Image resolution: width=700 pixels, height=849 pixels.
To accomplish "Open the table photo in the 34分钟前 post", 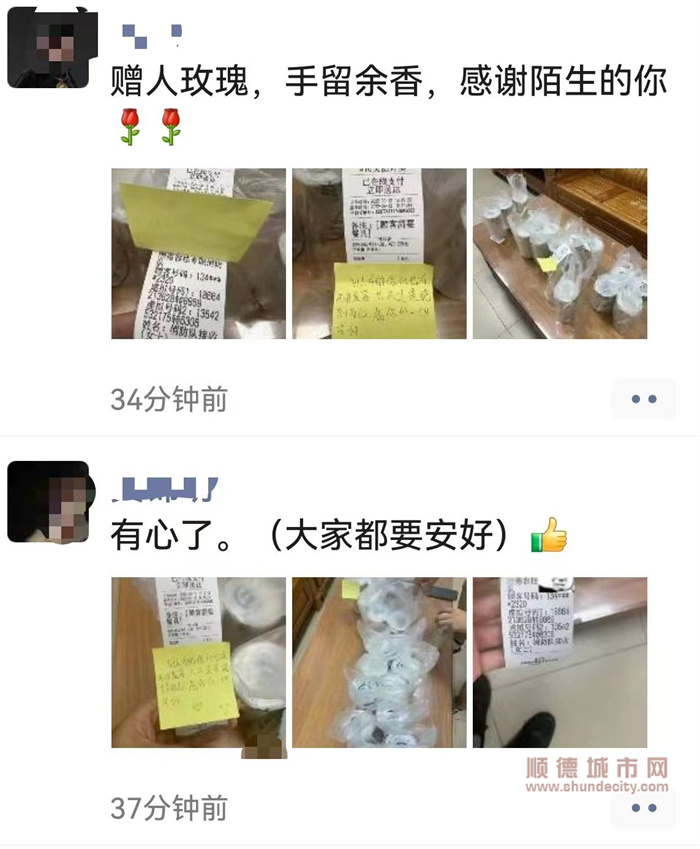I will click(x=559, y=253).
